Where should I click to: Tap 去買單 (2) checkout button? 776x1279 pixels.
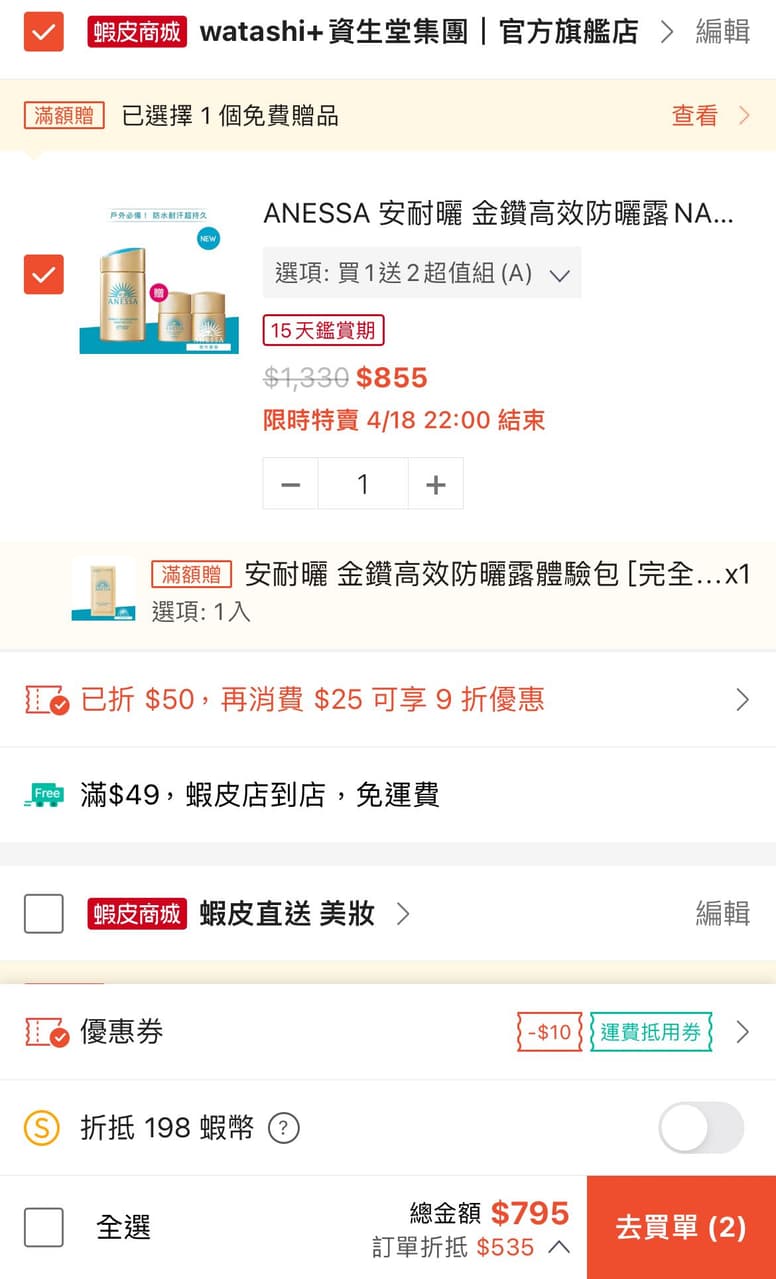coord(681,1227)
